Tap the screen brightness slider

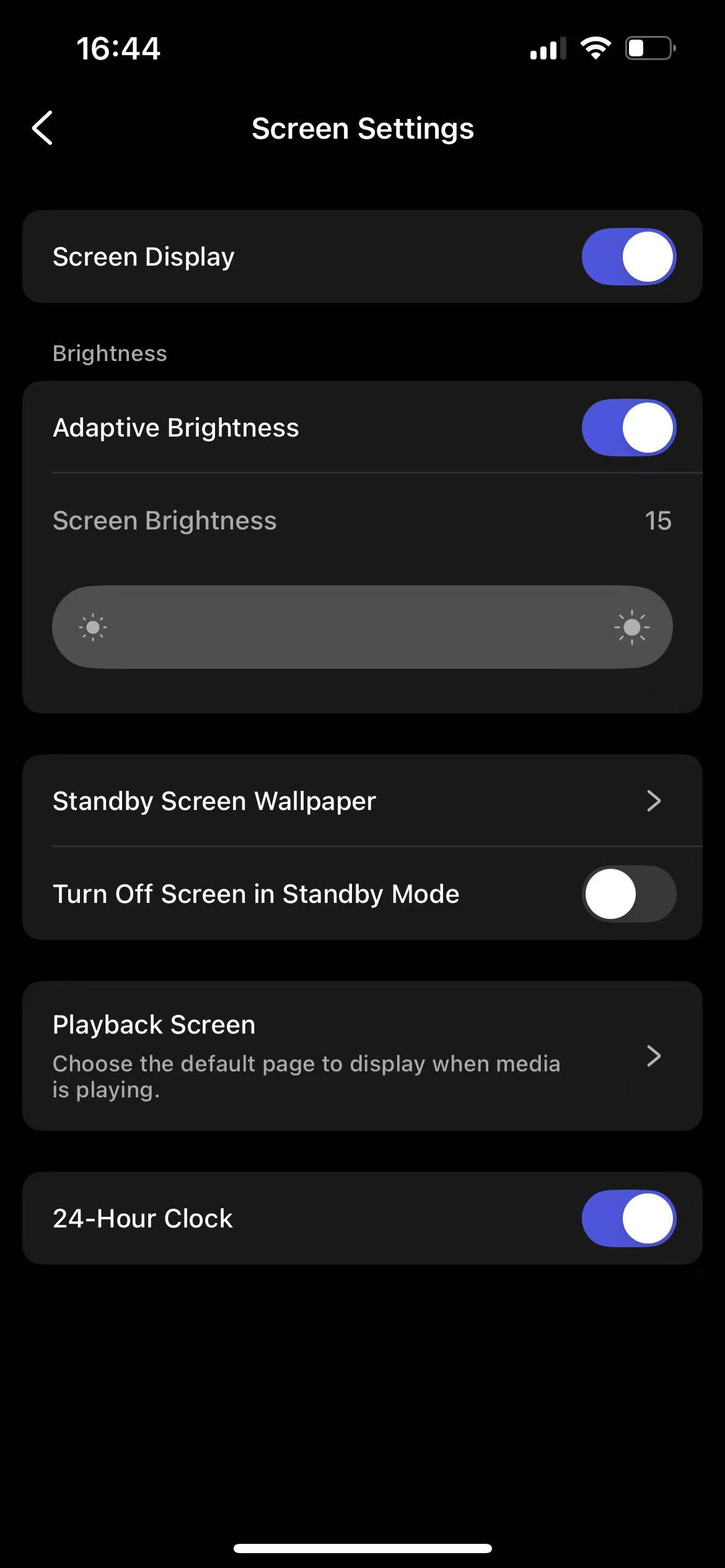click(362, 627)
